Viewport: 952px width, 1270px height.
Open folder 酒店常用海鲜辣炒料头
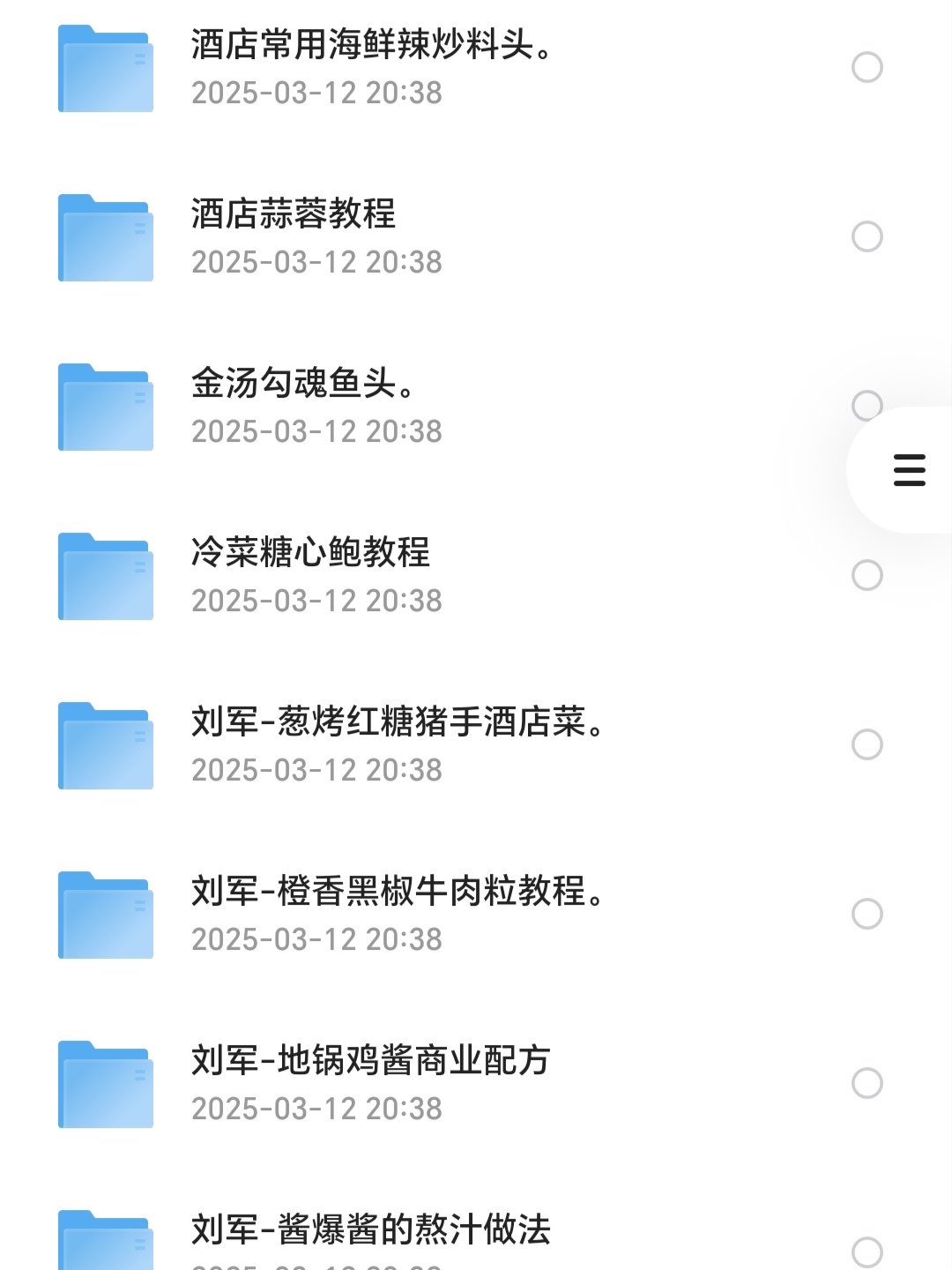[370, 67]
